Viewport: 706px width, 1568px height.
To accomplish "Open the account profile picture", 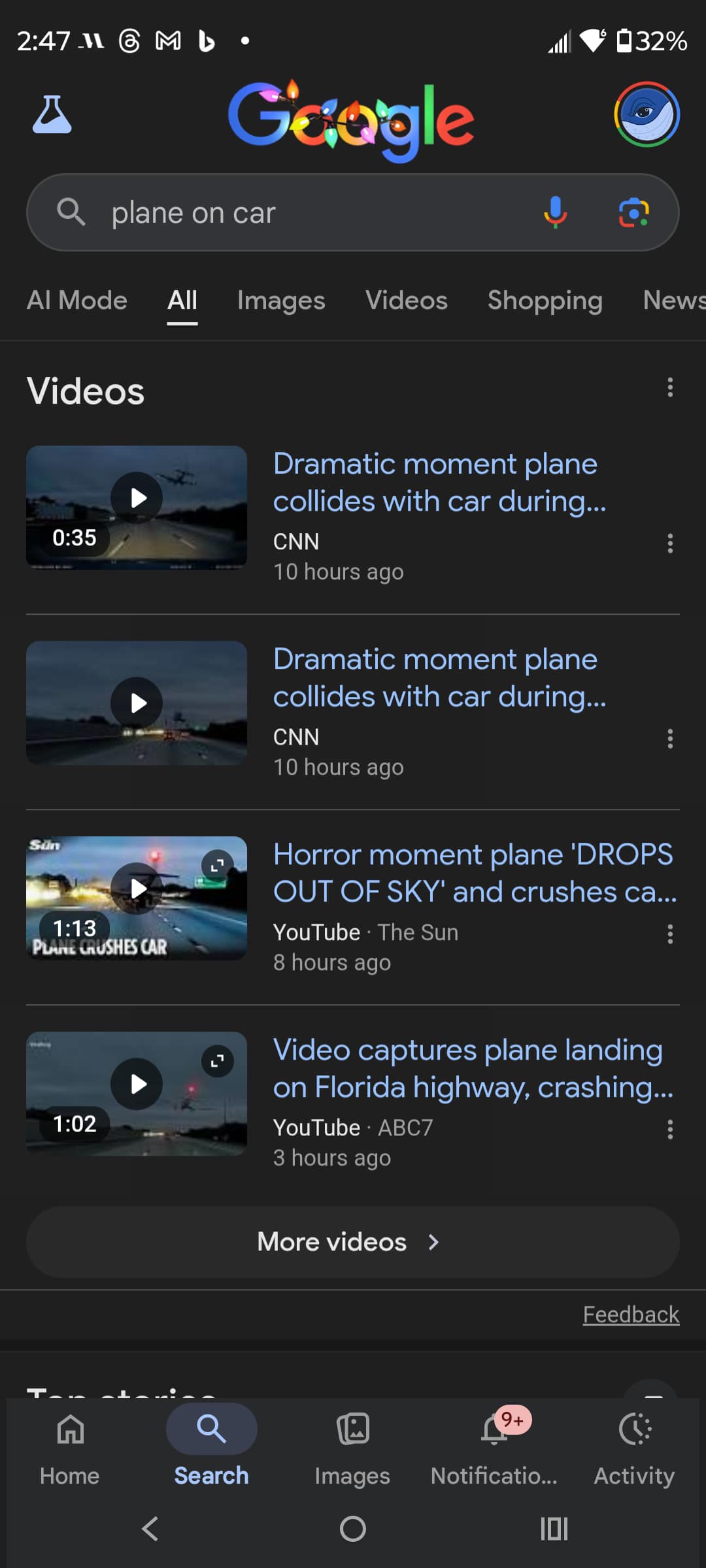I will pyautogui.click(x=647, y=114).
